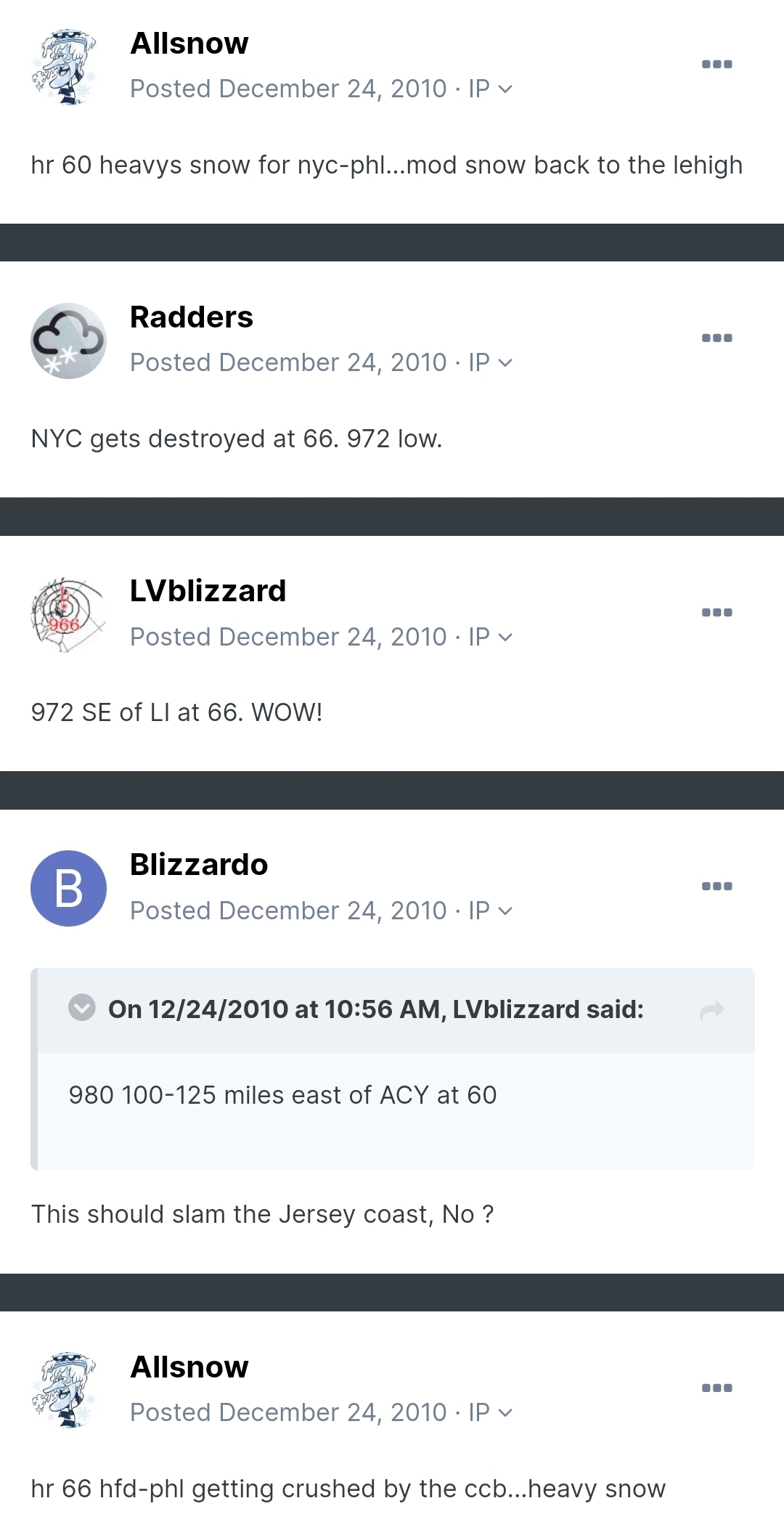This screenshot has height=1522, width=784.
Task: Open options menu on LVblizzard's post
Action: 716,612
